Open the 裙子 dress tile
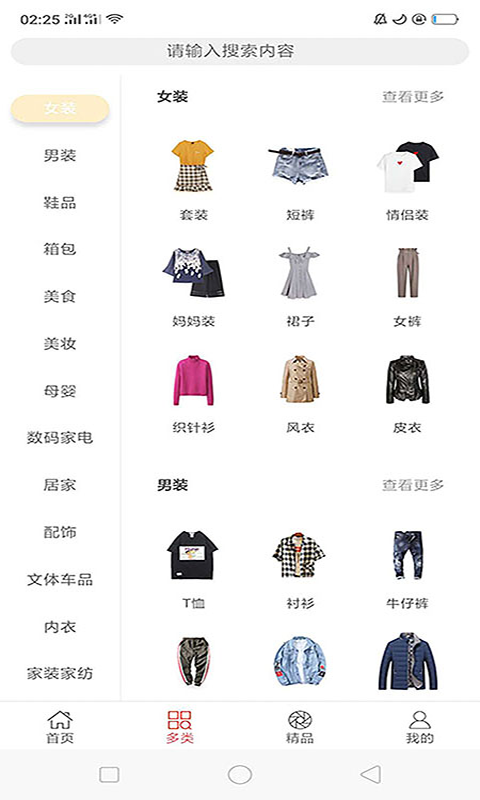The image size is (480, 800). (300, 287)
